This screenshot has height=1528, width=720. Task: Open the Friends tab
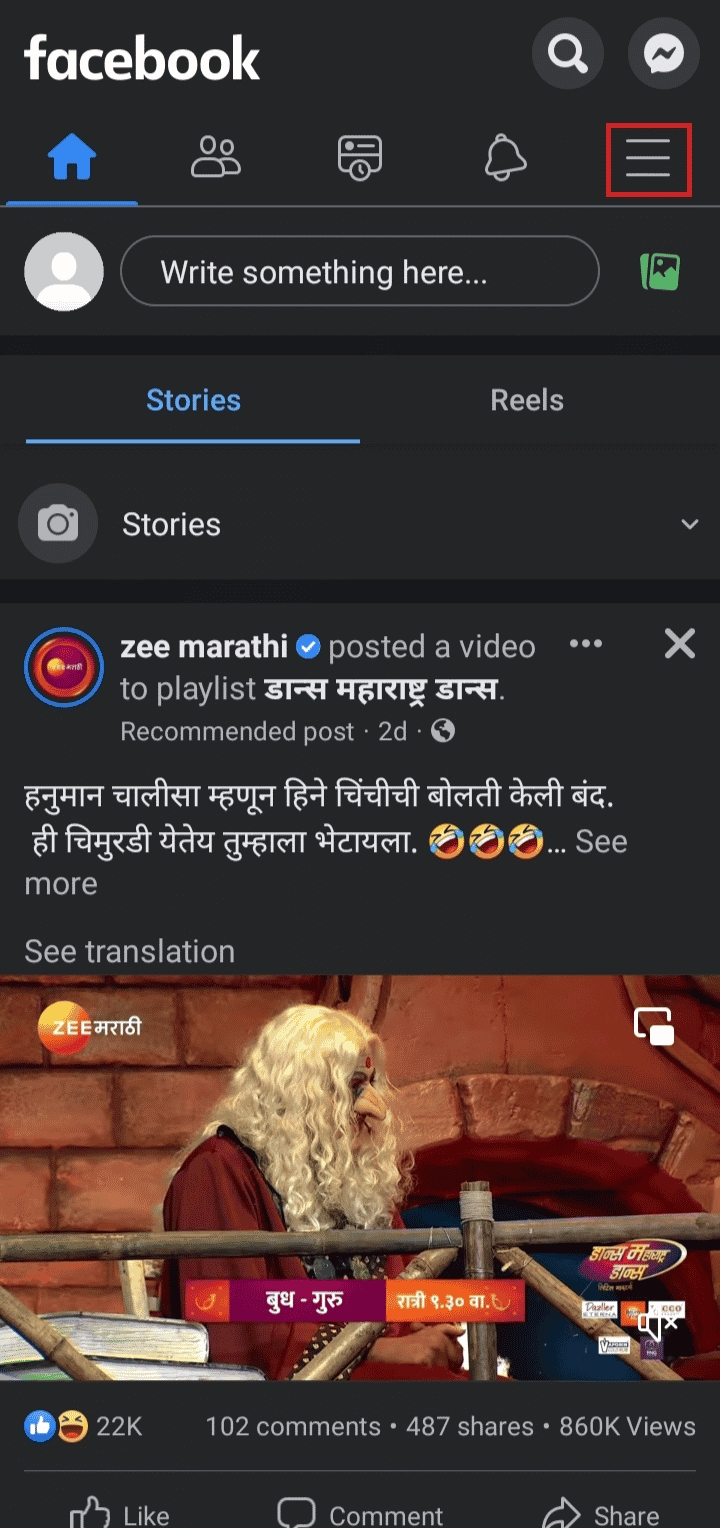216,159
